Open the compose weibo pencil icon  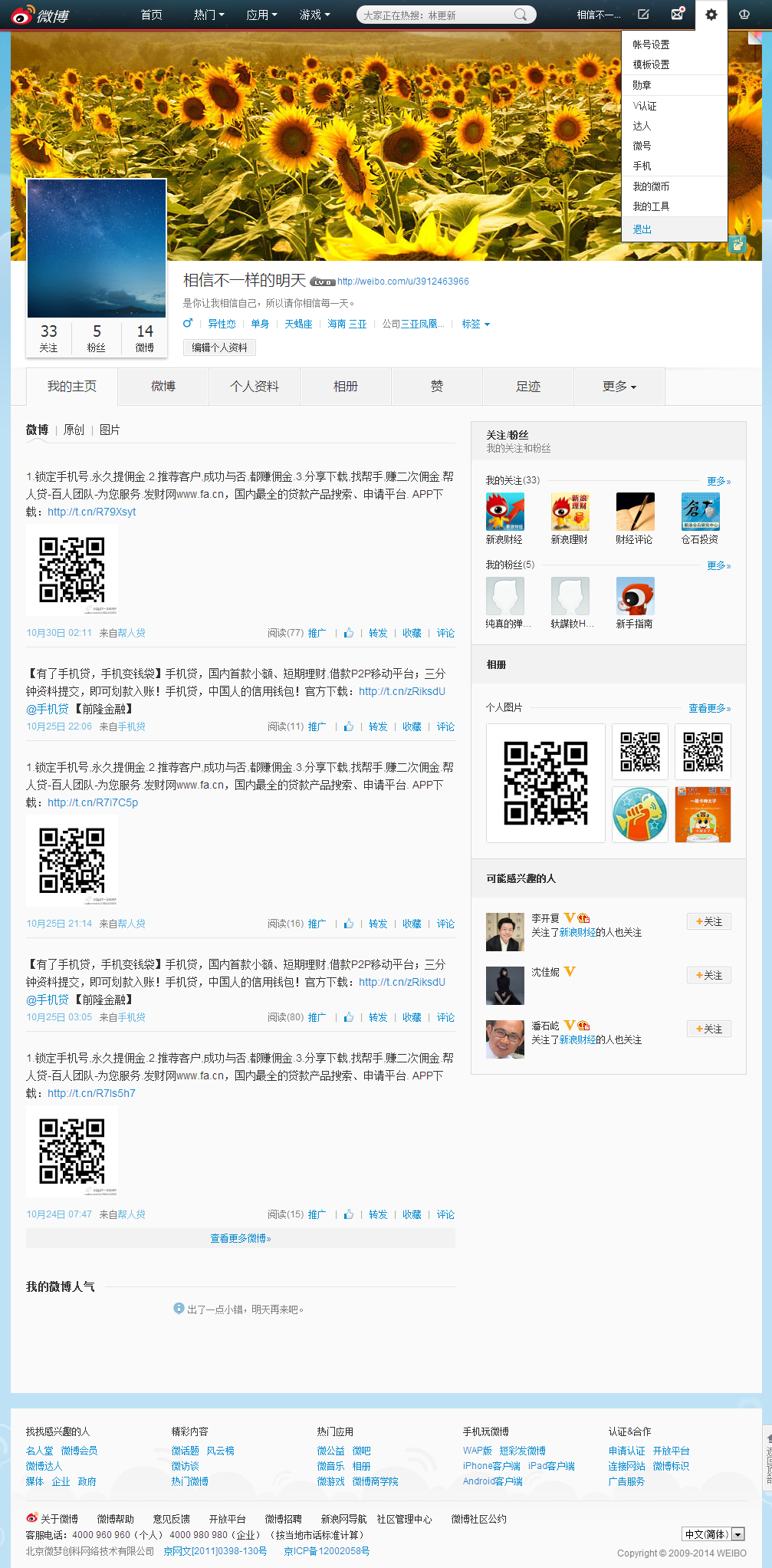tap(643, 15)
